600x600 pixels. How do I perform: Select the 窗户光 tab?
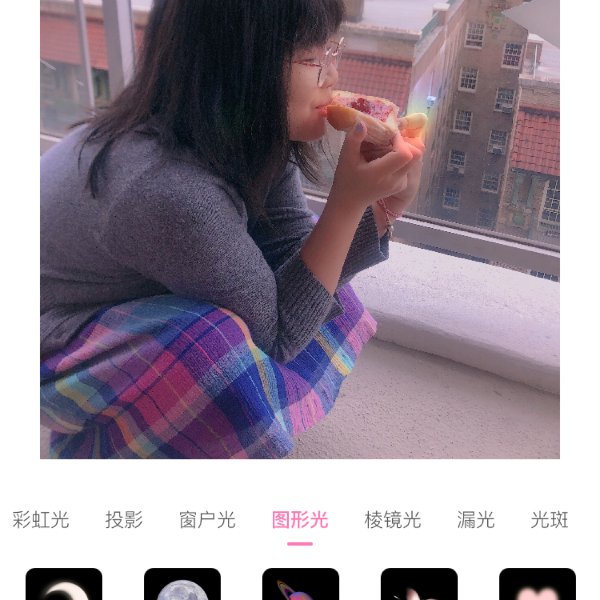207,520
